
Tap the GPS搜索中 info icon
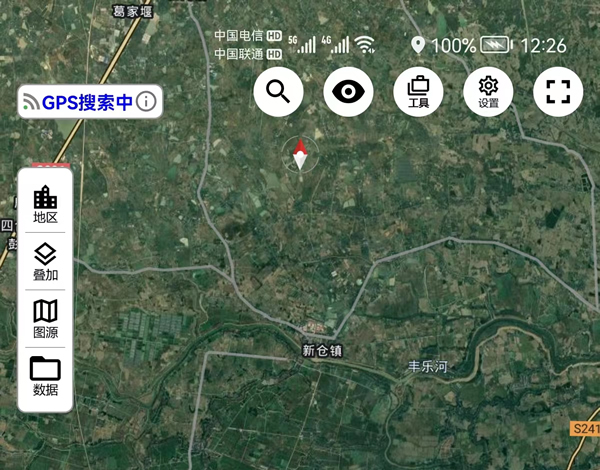click(x=147, y=101)
